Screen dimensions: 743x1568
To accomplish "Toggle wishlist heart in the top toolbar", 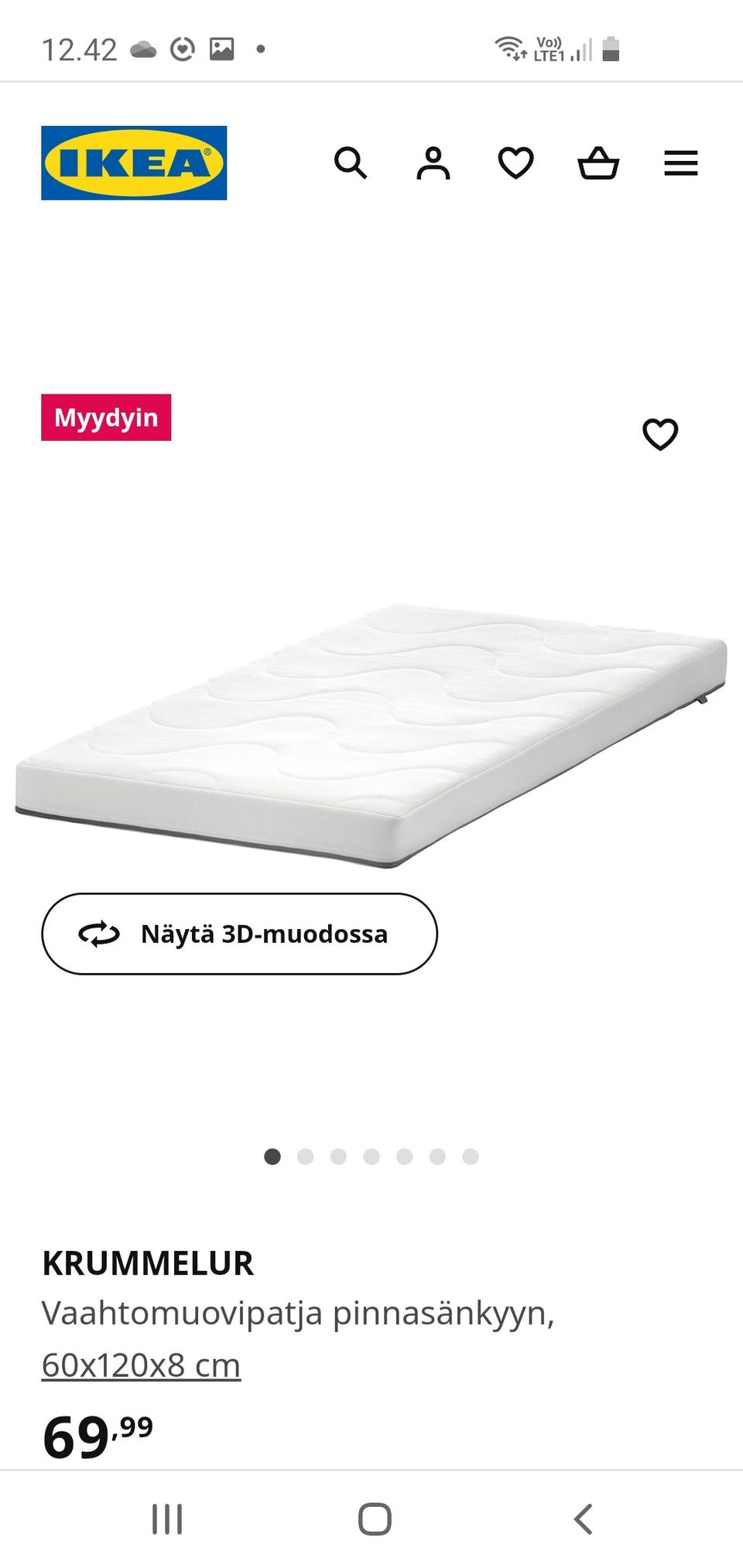I will coord(516,162).
